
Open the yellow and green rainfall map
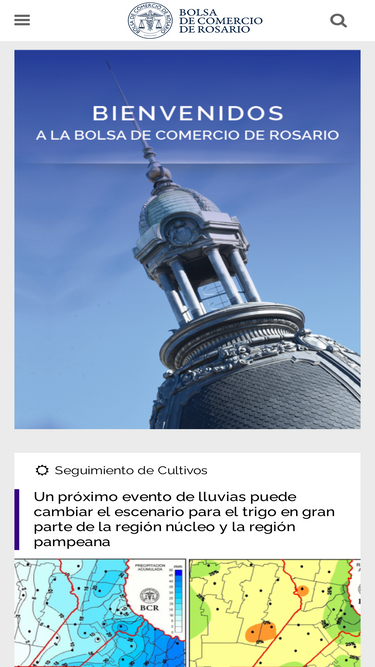[275, 613]
